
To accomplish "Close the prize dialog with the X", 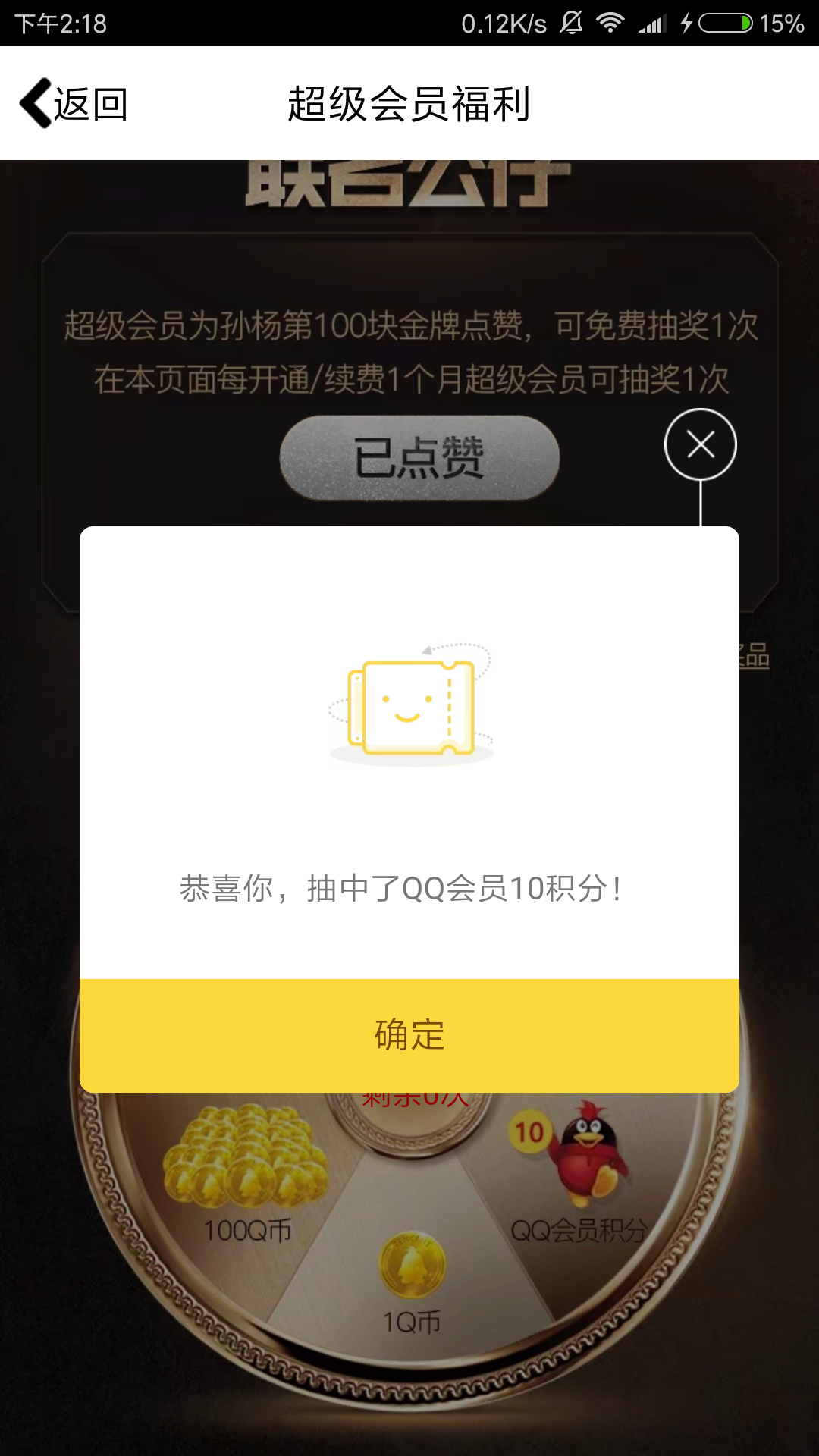I will tap(700, 444).
